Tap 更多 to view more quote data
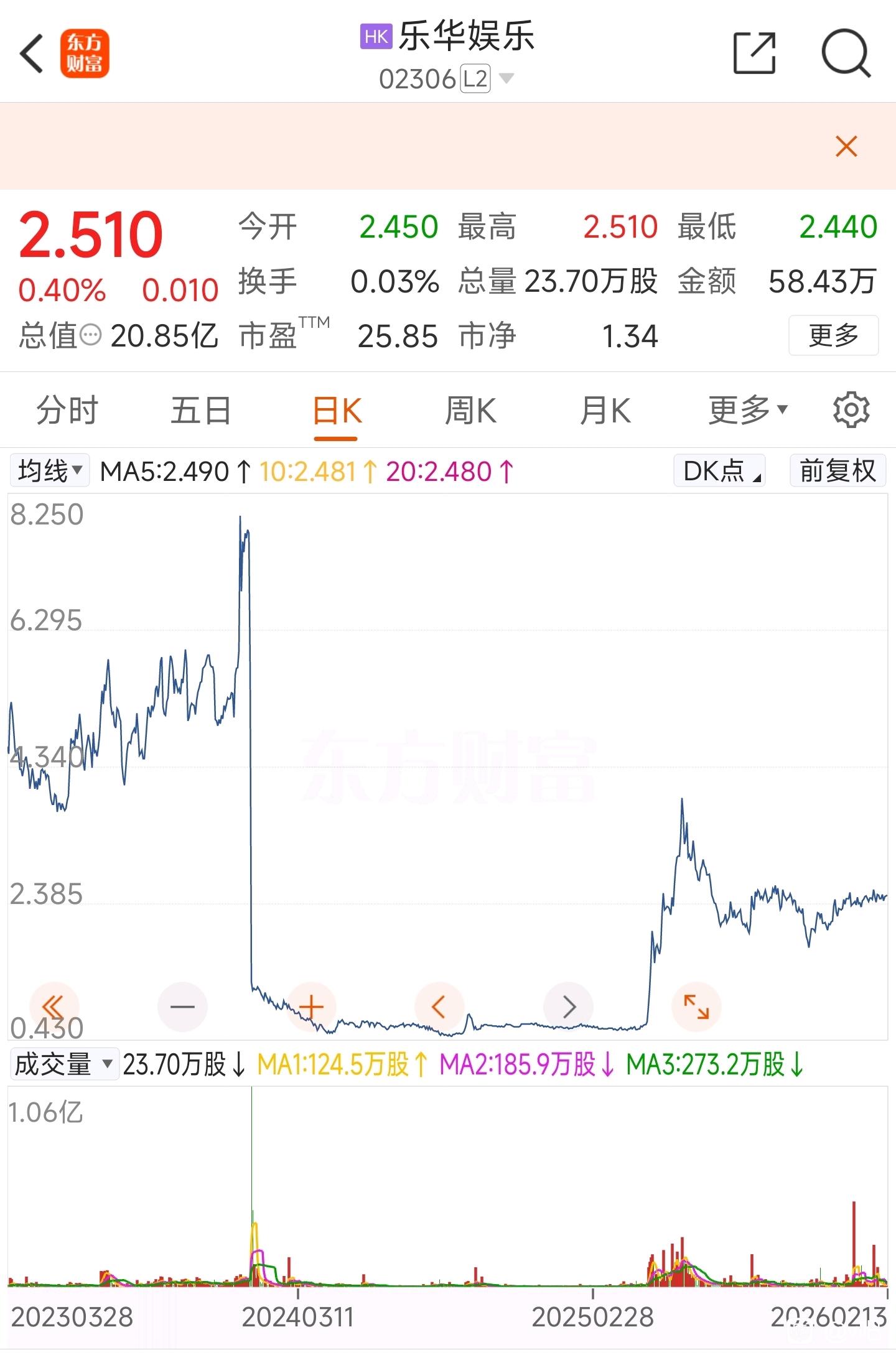This screenshot has height=1355, width=896. click(833, 336)
